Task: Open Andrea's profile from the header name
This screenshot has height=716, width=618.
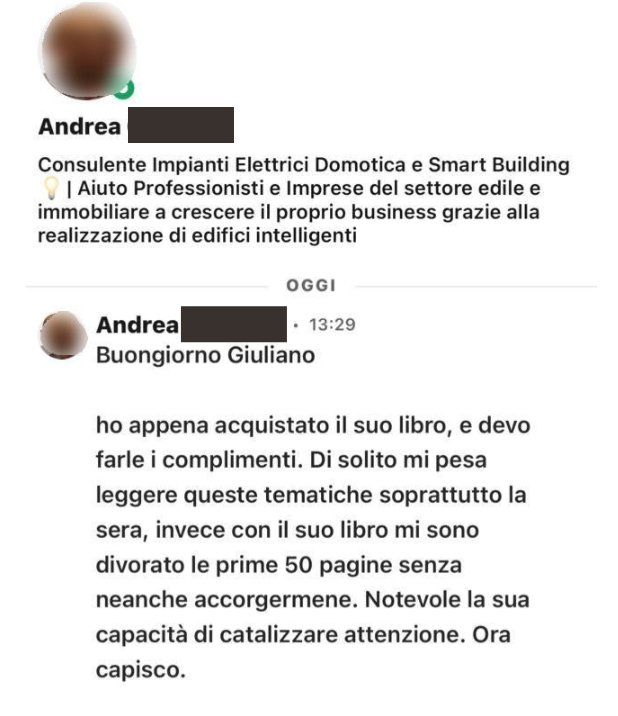Action: click(80, 127)
